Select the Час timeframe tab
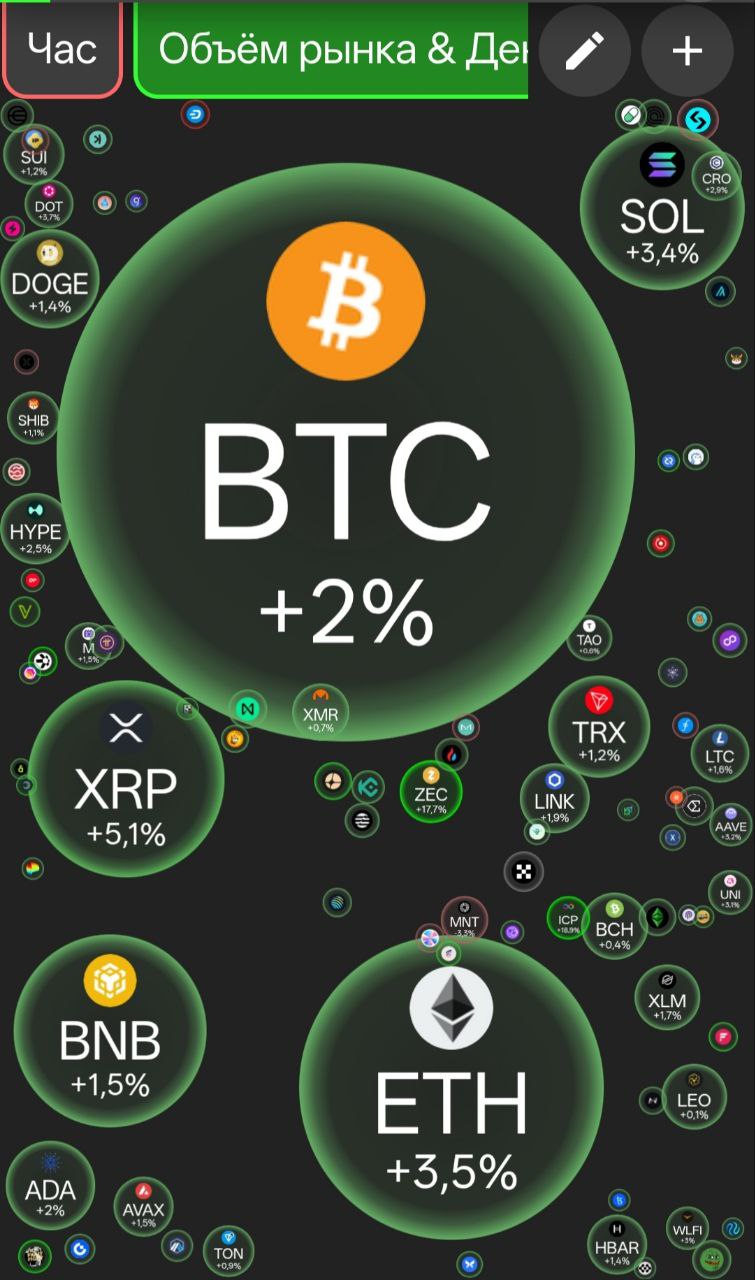This screenshot has width=755, height=1280. pos(62,49)
